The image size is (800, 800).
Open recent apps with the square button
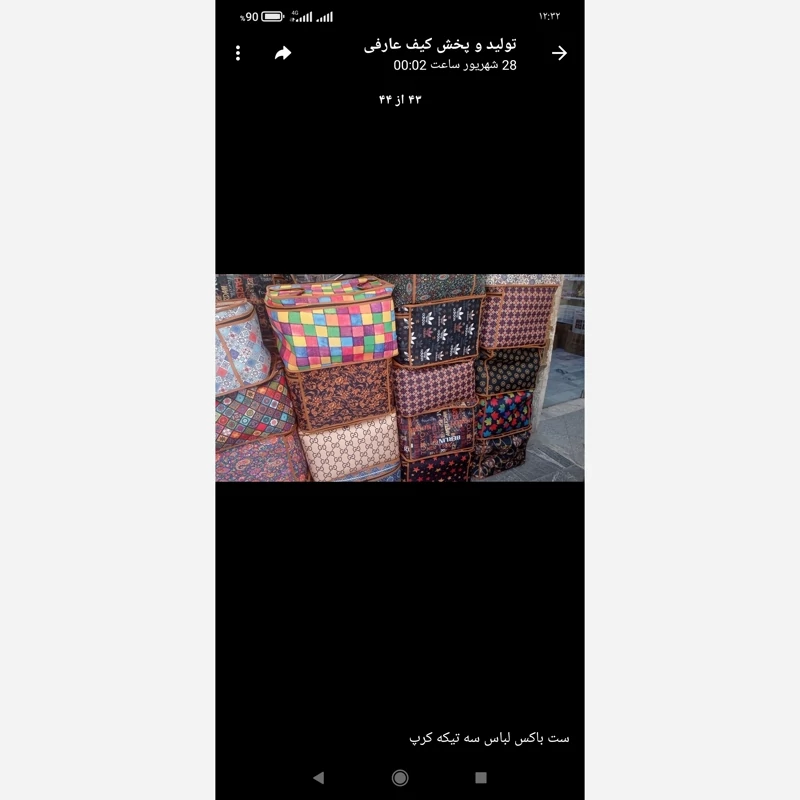pyautogui.click(x=481, y=777)
